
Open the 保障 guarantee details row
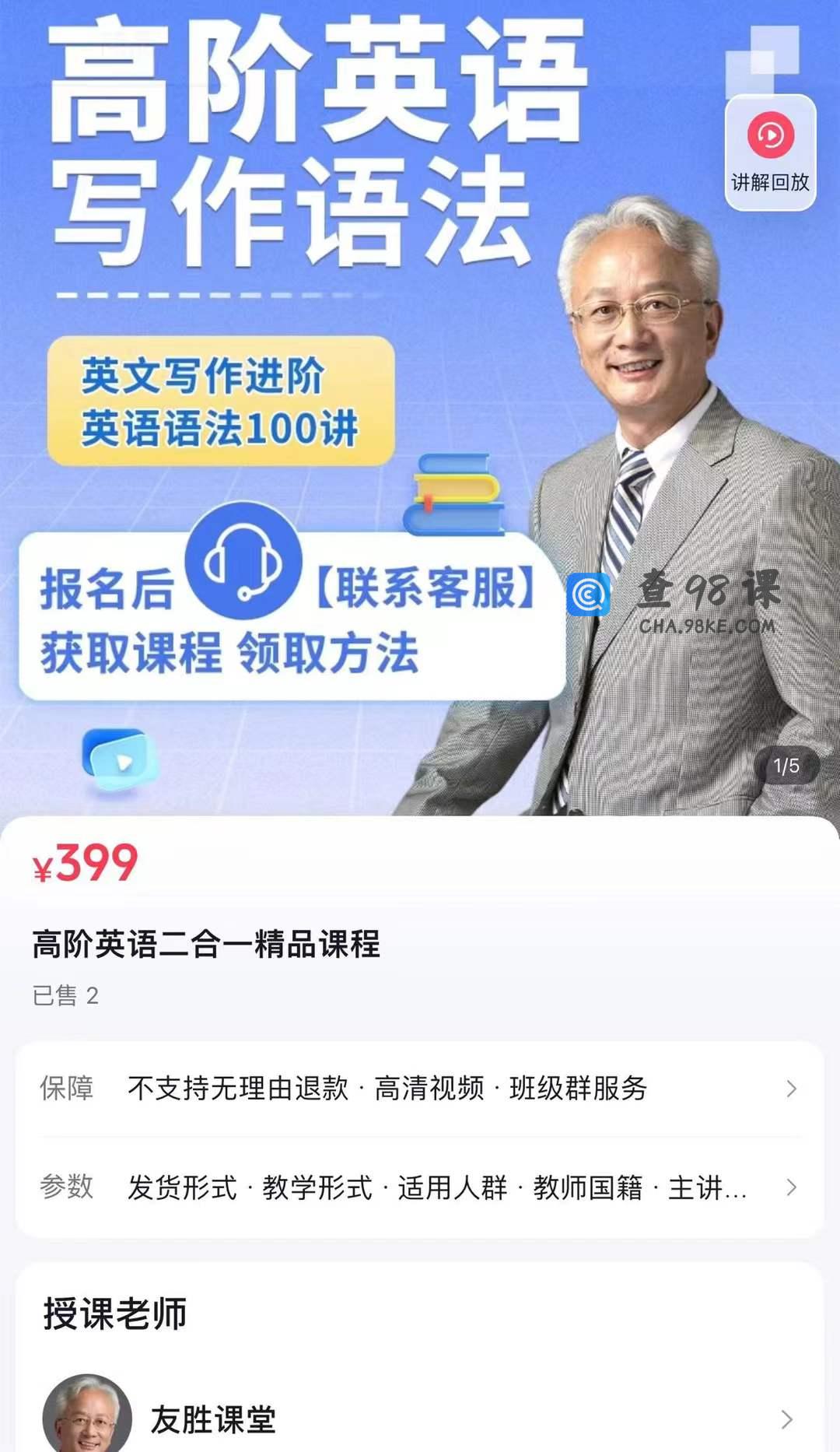(x=420, y=1088)
